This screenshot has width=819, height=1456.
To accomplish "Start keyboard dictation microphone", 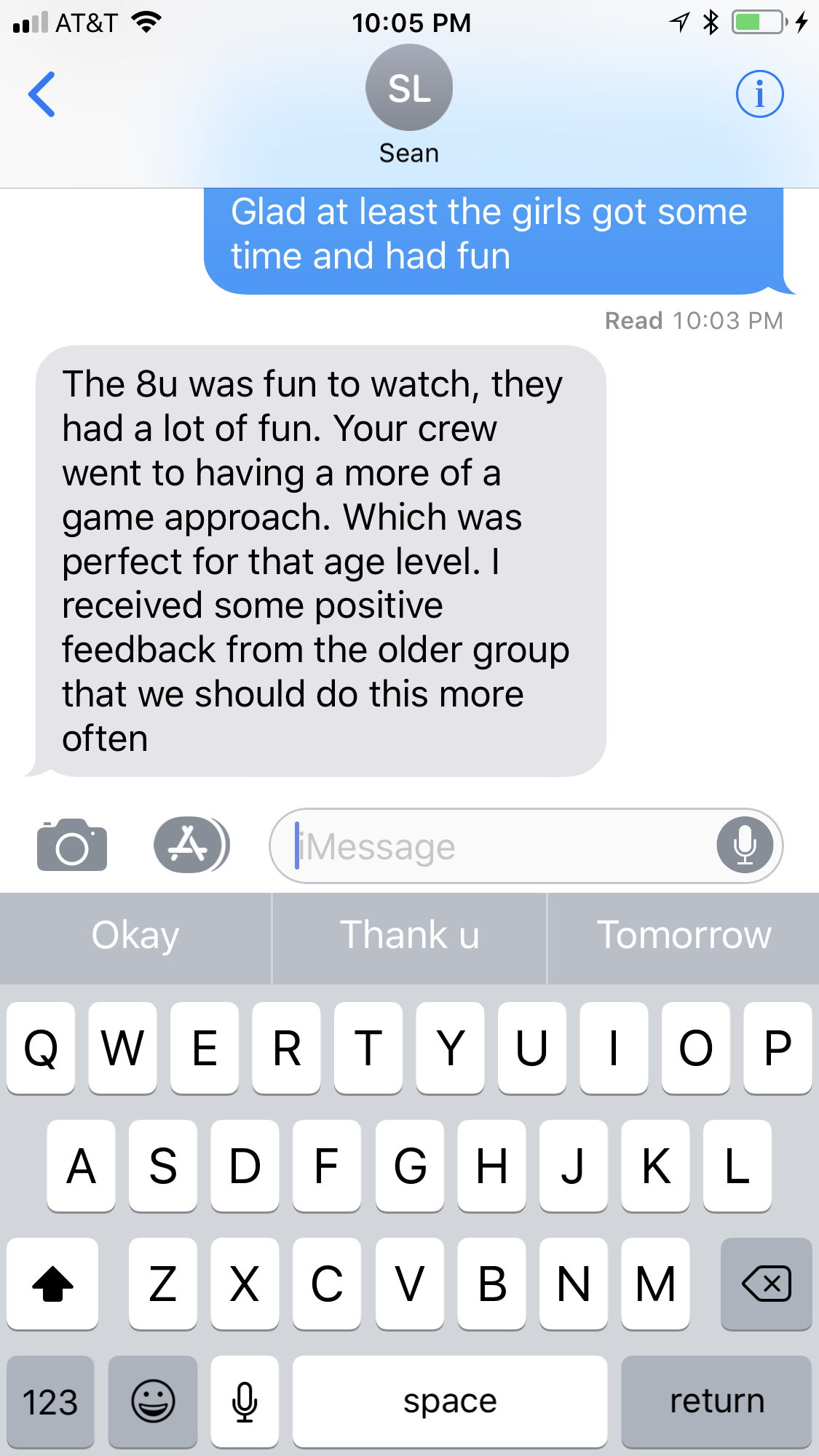I will (x=245, y=1401).
